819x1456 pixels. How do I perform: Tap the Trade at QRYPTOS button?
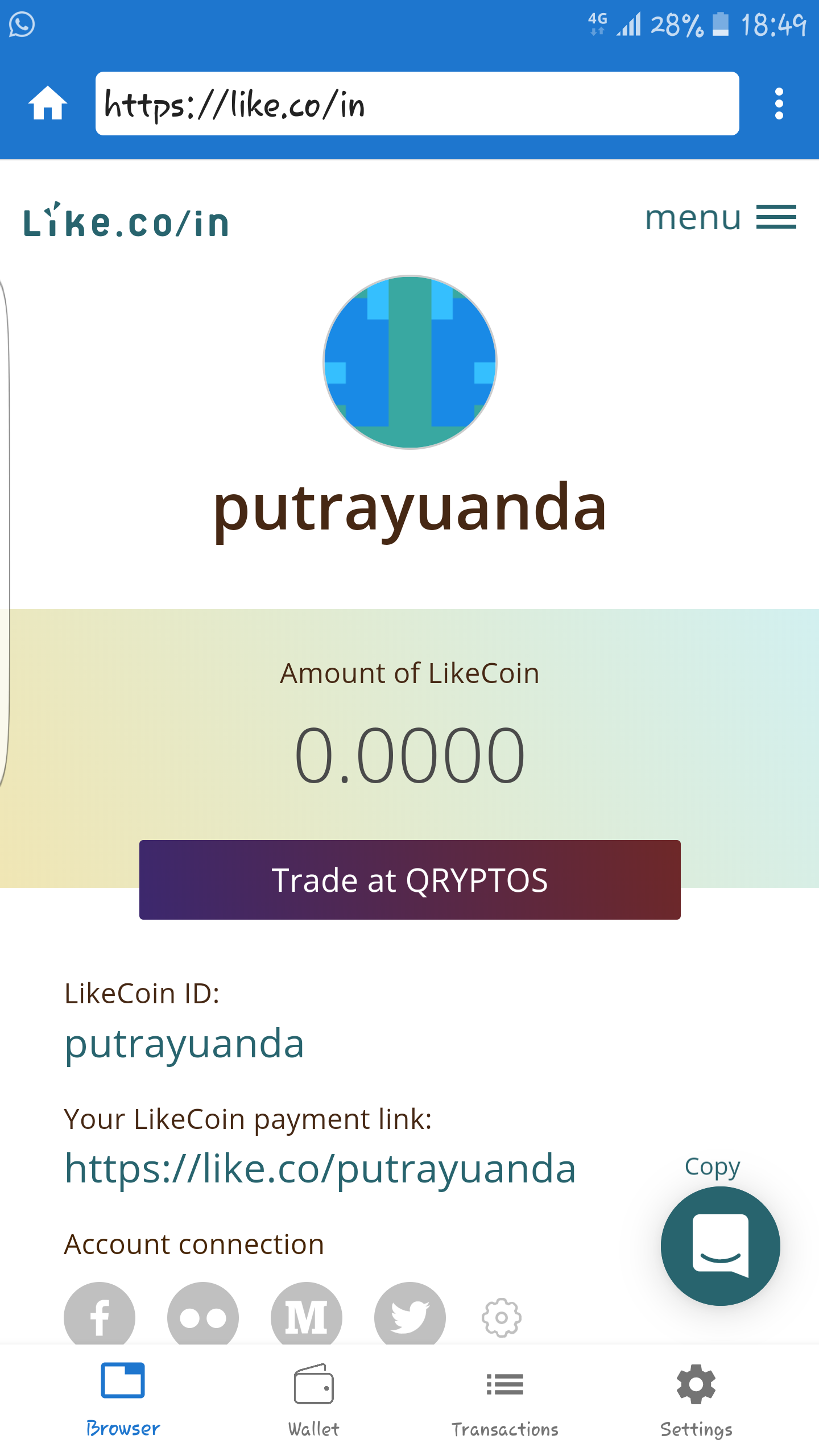[x=409, y=879]
